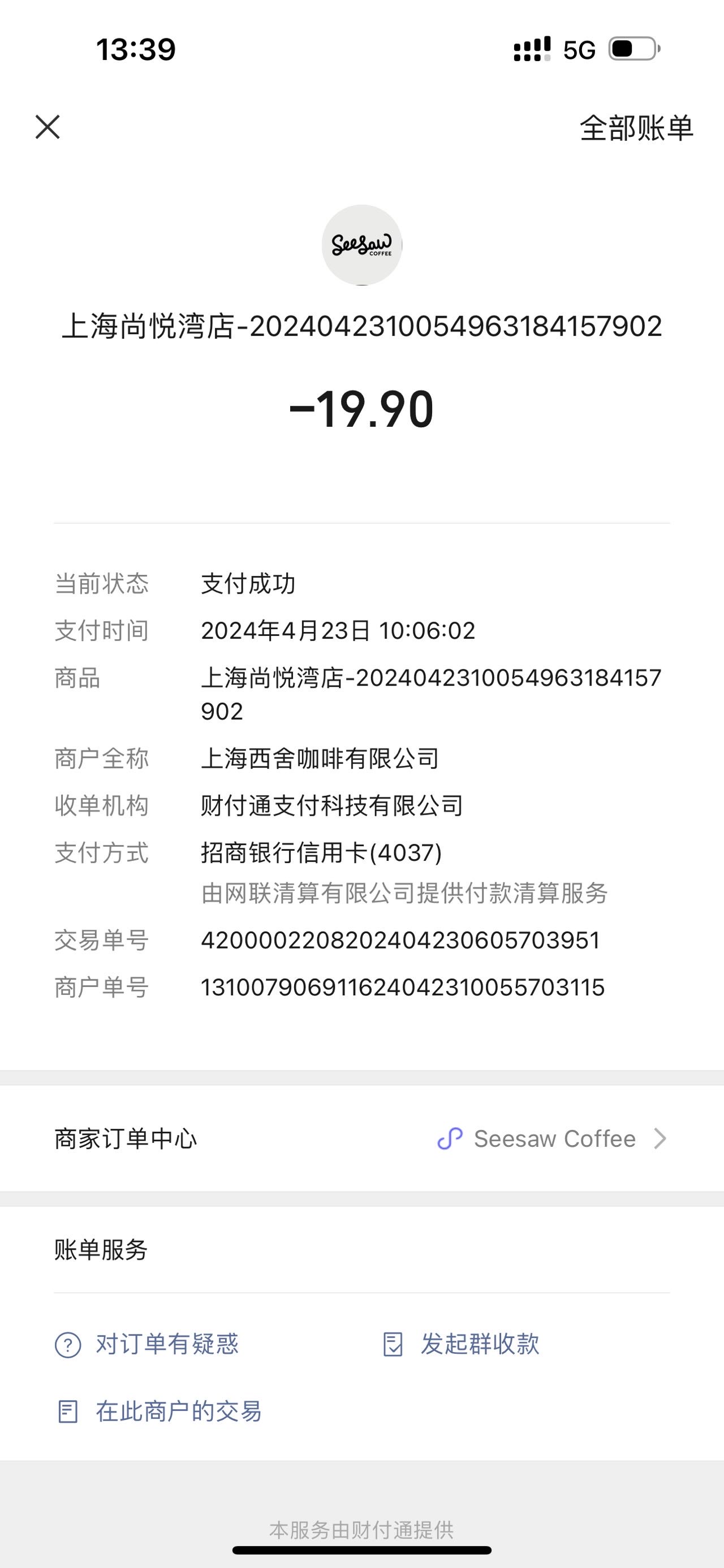Screen dimensions: 724x1568
Task: Open the Seesaw Coffee merchant order center
Action: (361, 1138)
